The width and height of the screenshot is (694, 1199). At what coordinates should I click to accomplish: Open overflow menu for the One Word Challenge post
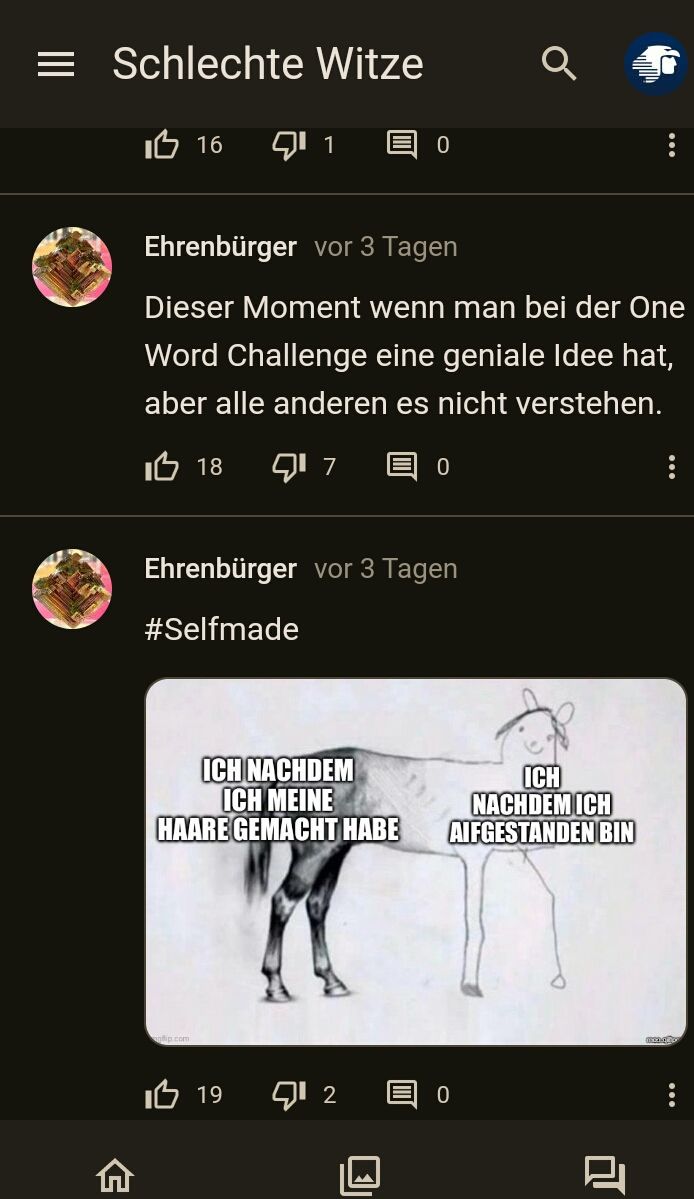(671, 467)
